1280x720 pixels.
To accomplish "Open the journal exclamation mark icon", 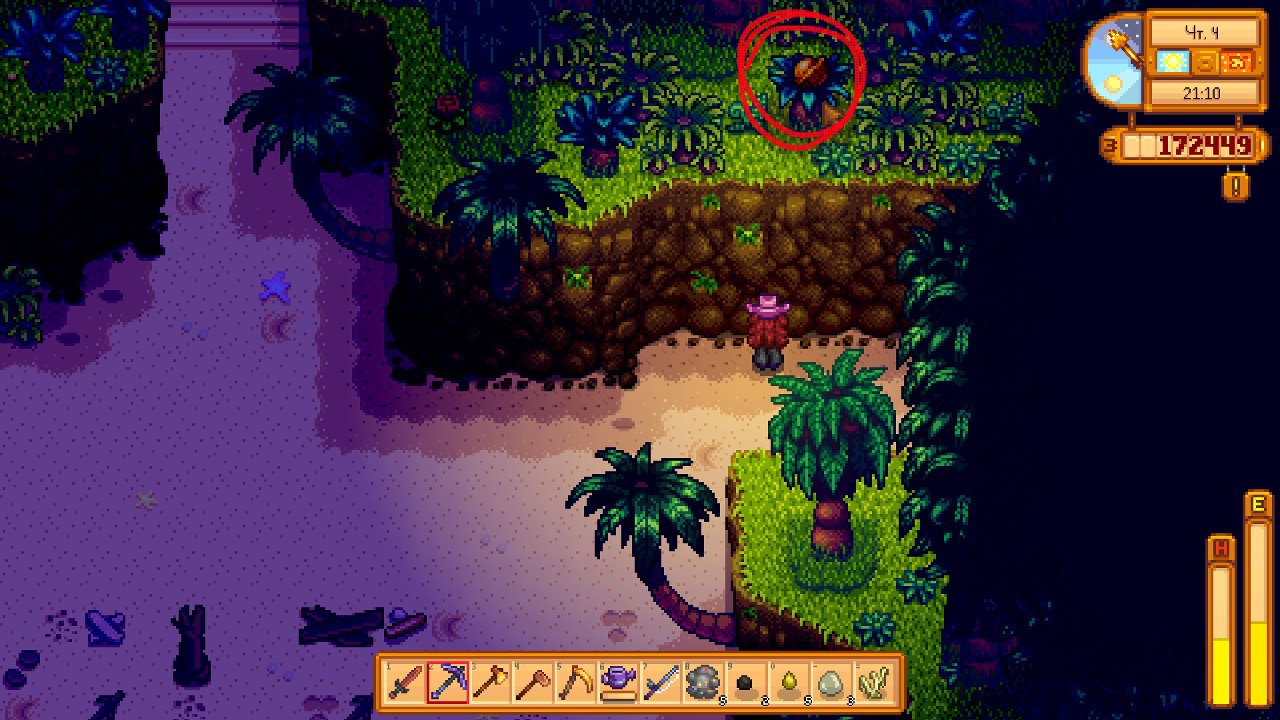I will pos(1237,186).
